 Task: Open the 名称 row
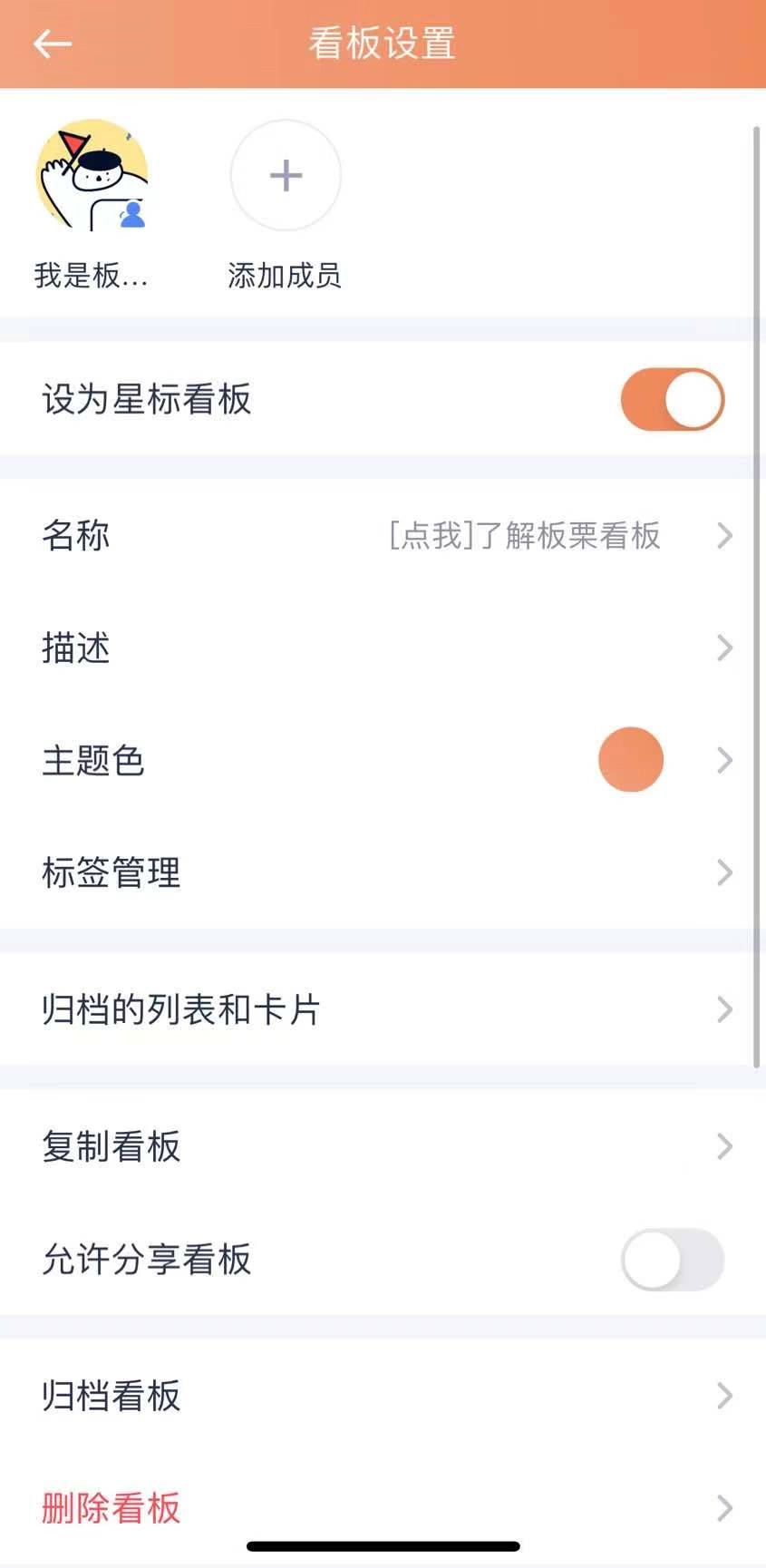383,536
